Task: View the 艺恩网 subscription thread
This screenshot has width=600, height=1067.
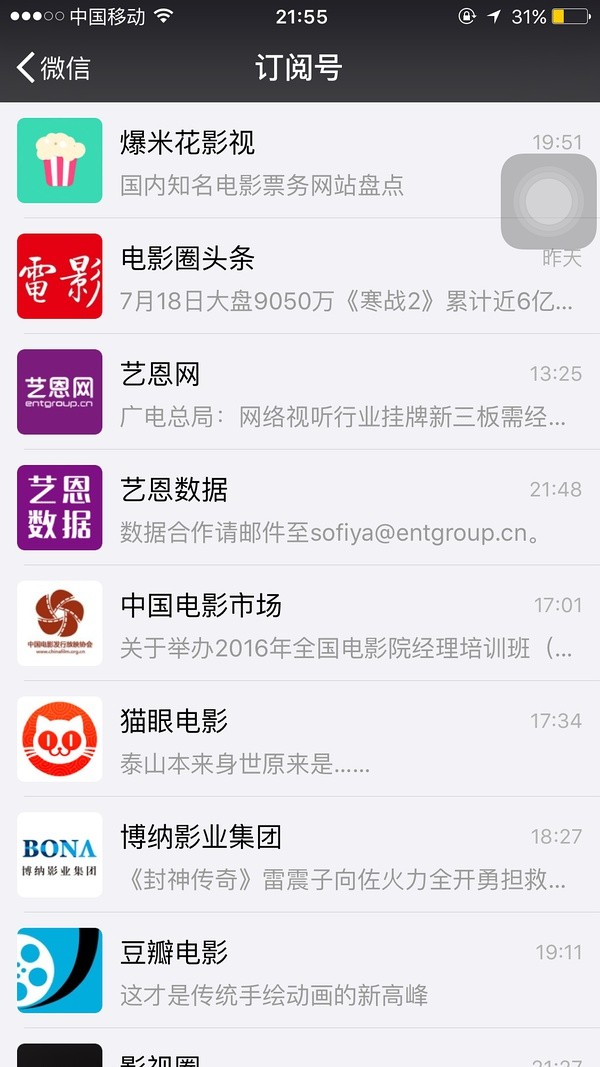Action: point(300,391)
